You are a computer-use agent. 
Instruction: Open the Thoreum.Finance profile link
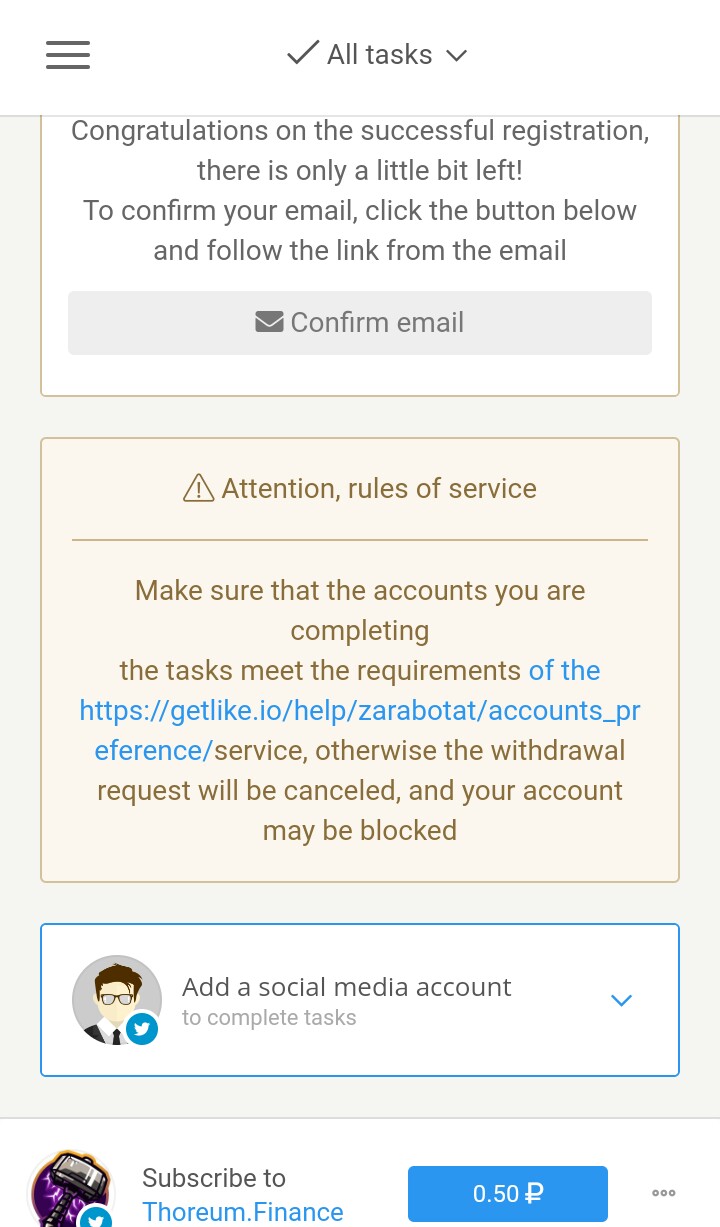click(243, 1212)
